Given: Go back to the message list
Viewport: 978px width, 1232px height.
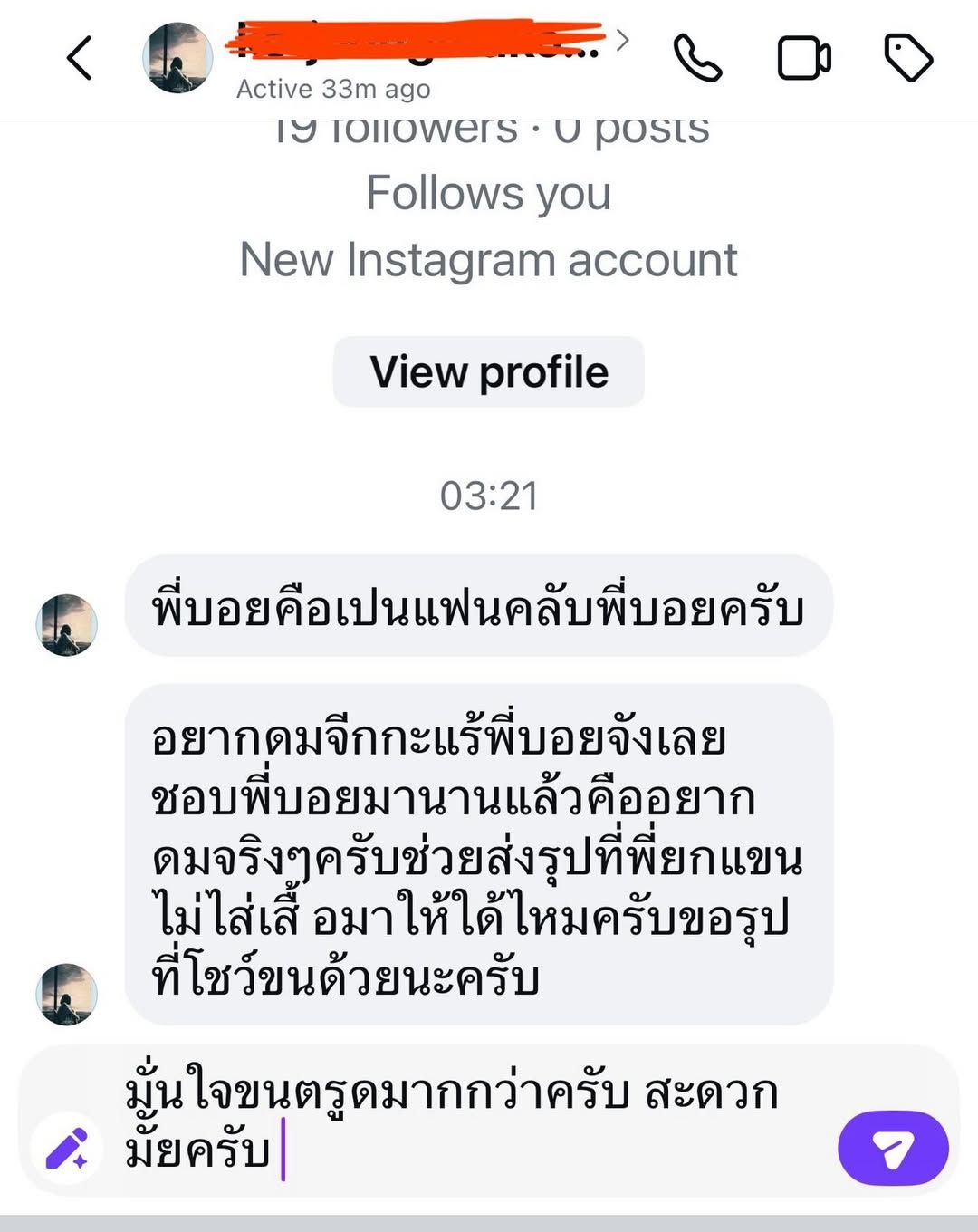Looking at the screenshot, I should (x=80, y=59).
